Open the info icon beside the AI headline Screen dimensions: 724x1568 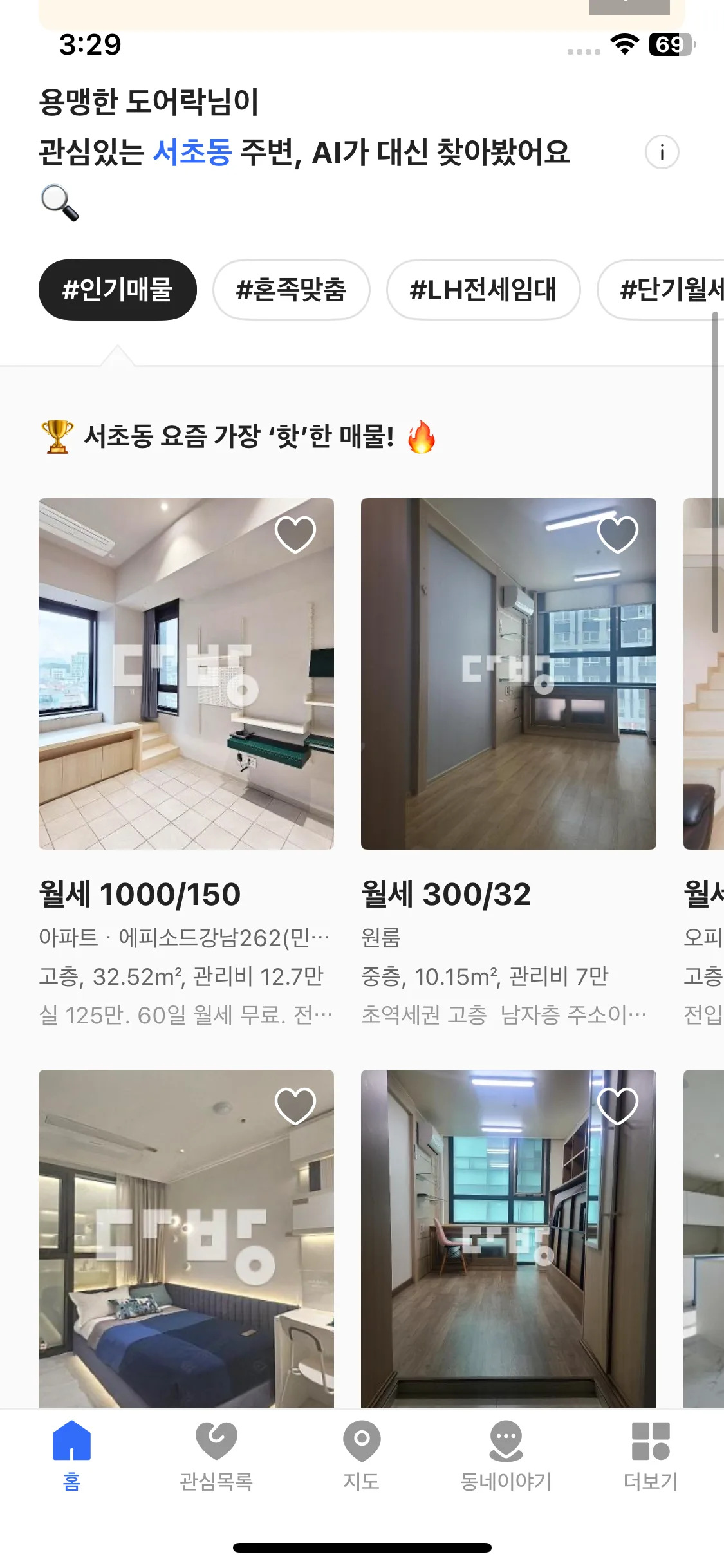pos(662,153)
